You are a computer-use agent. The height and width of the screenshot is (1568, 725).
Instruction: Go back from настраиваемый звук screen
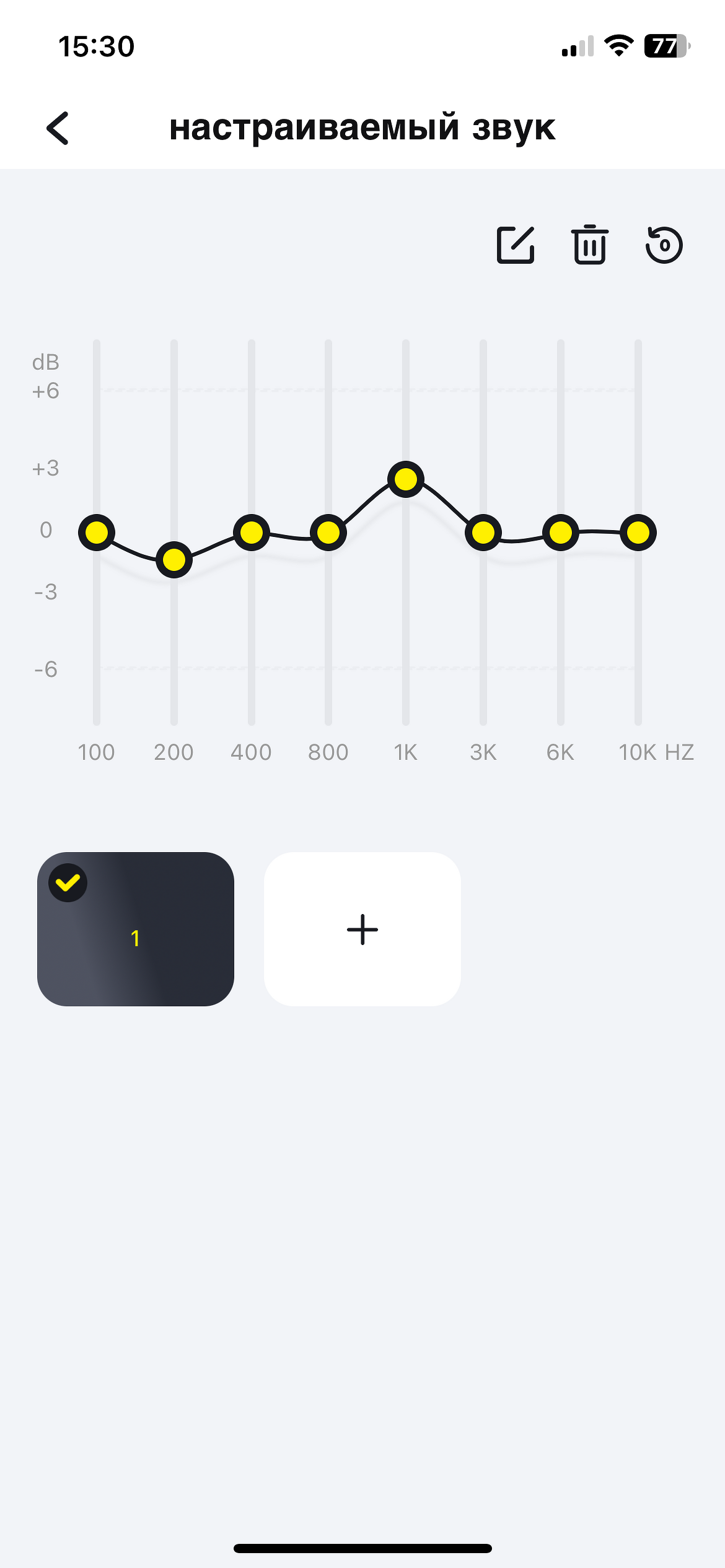58,128
